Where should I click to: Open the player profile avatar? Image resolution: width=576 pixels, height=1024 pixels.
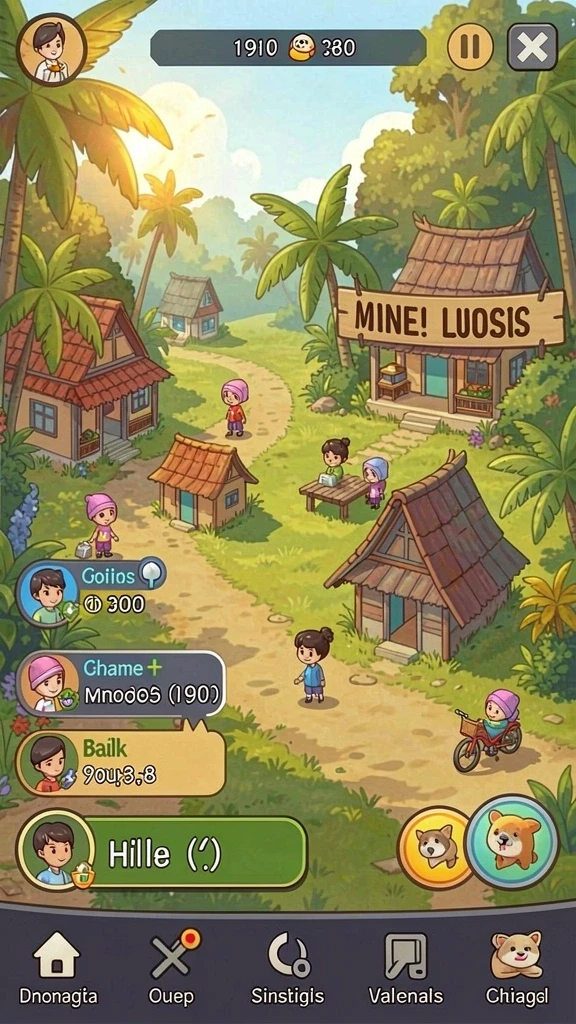click(52, 50)
